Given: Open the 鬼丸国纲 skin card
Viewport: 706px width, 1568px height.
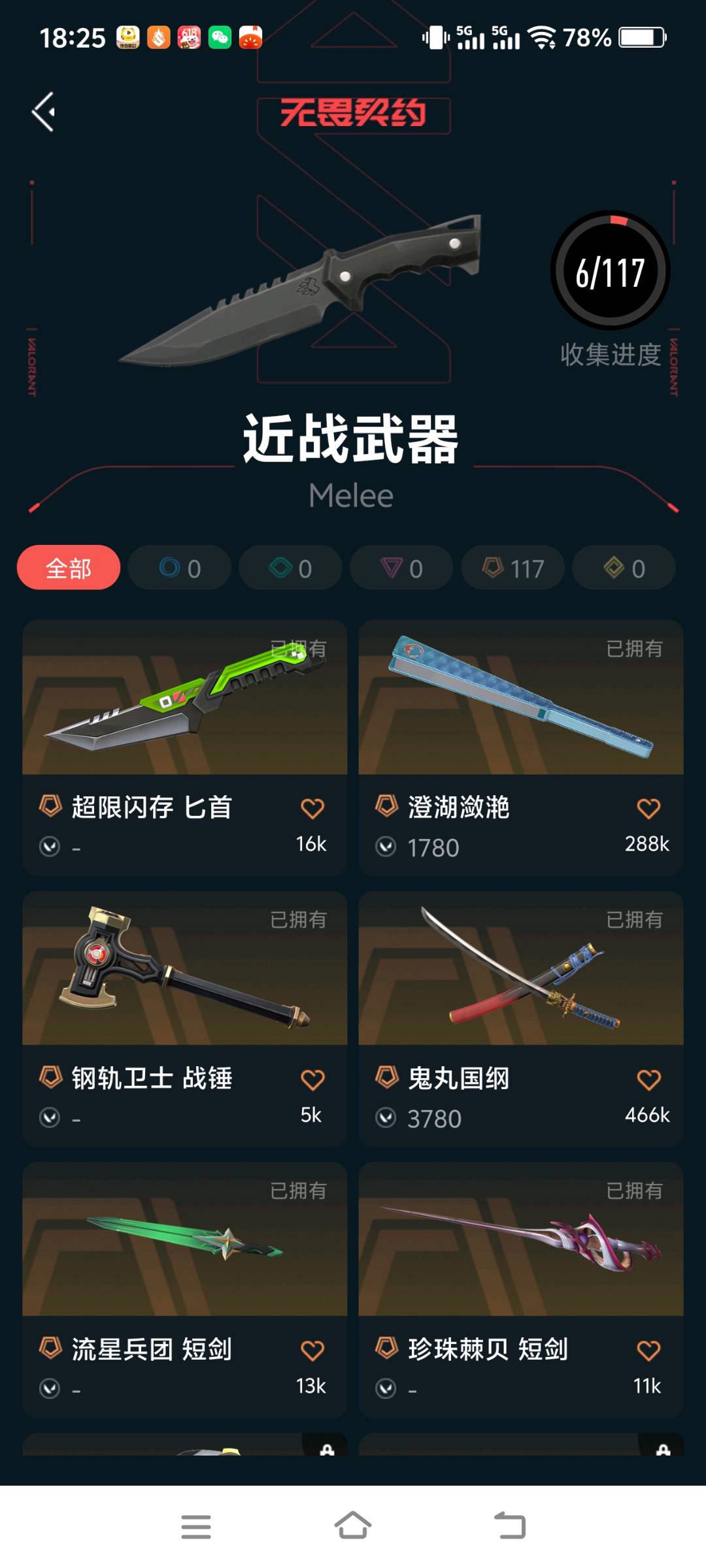Looking at the screenshot, I should point(520,968).
